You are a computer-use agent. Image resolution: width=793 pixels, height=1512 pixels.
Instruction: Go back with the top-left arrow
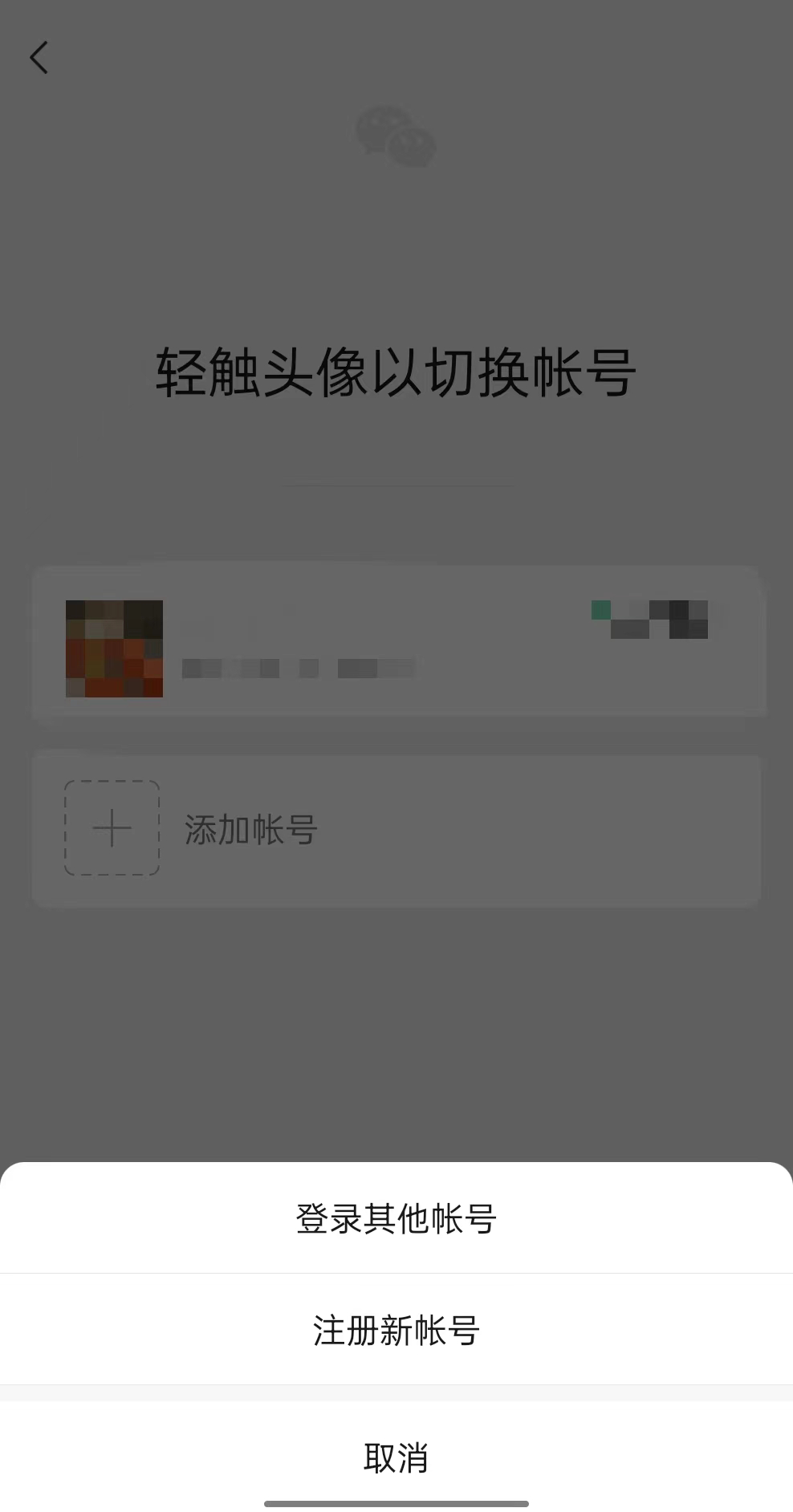39,58
